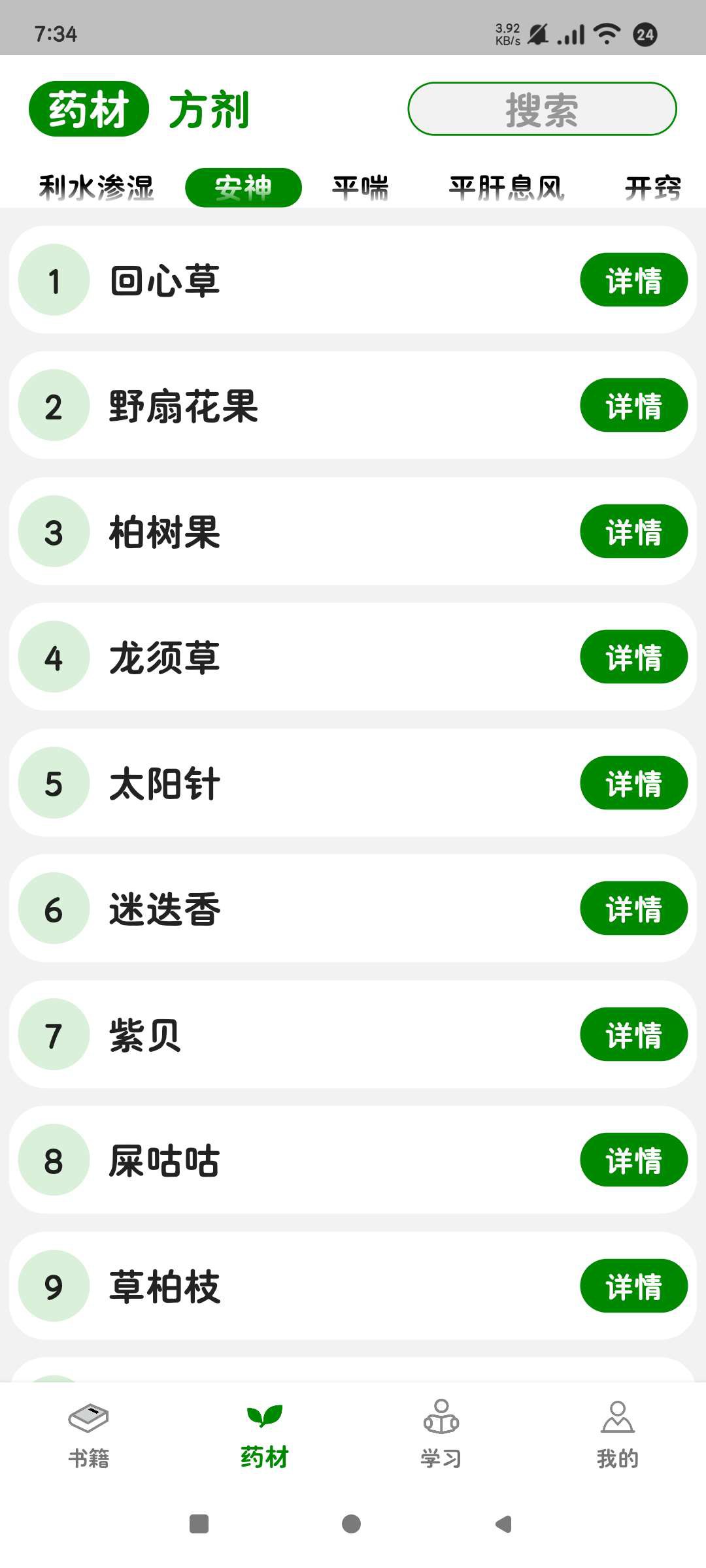Open 详情 for 迷迭香
This screenshot has height=1568, width=706.
pyautogui.click(x=633, y=909)
